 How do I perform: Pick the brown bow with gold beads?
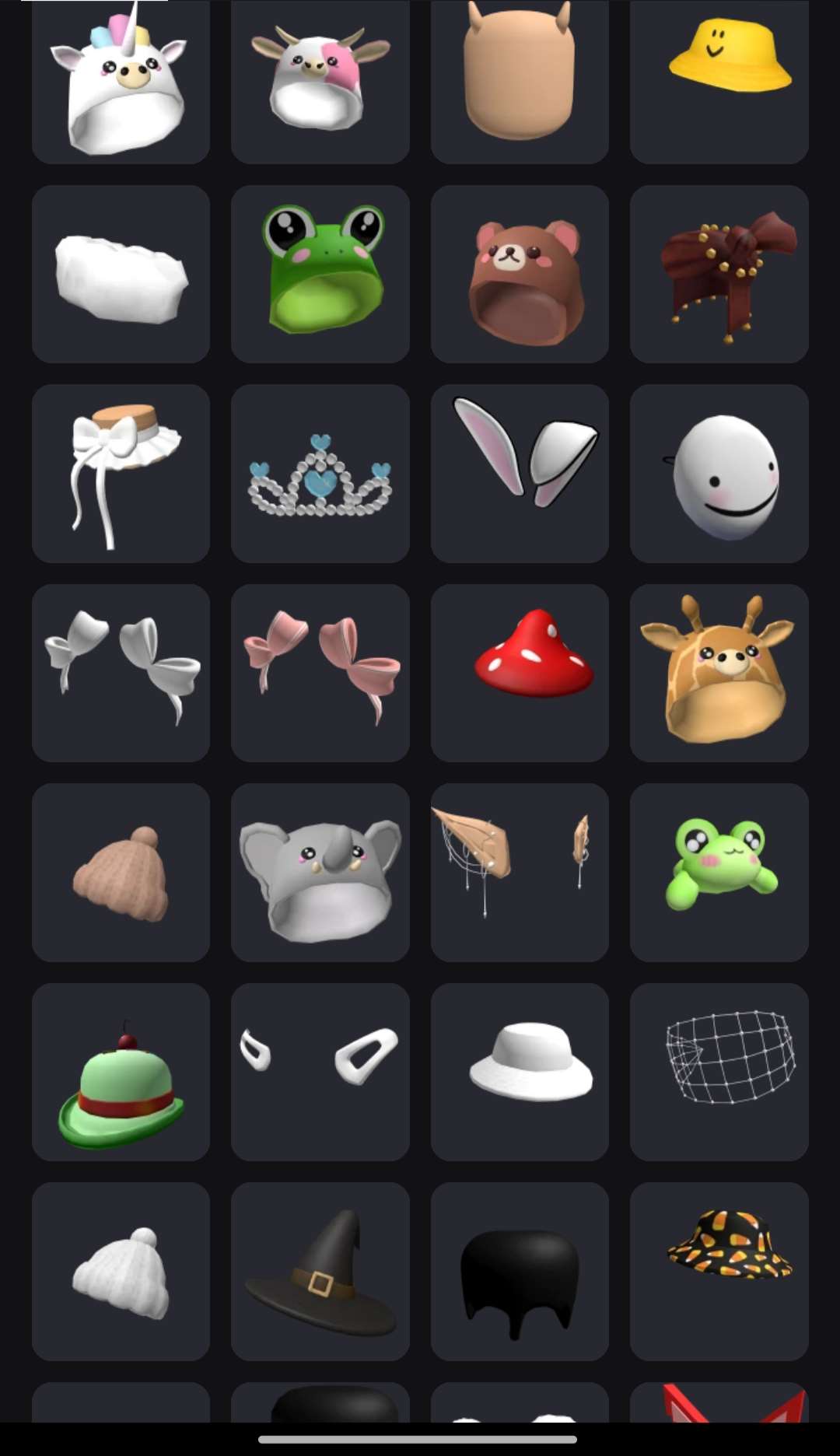click(719, 274)
